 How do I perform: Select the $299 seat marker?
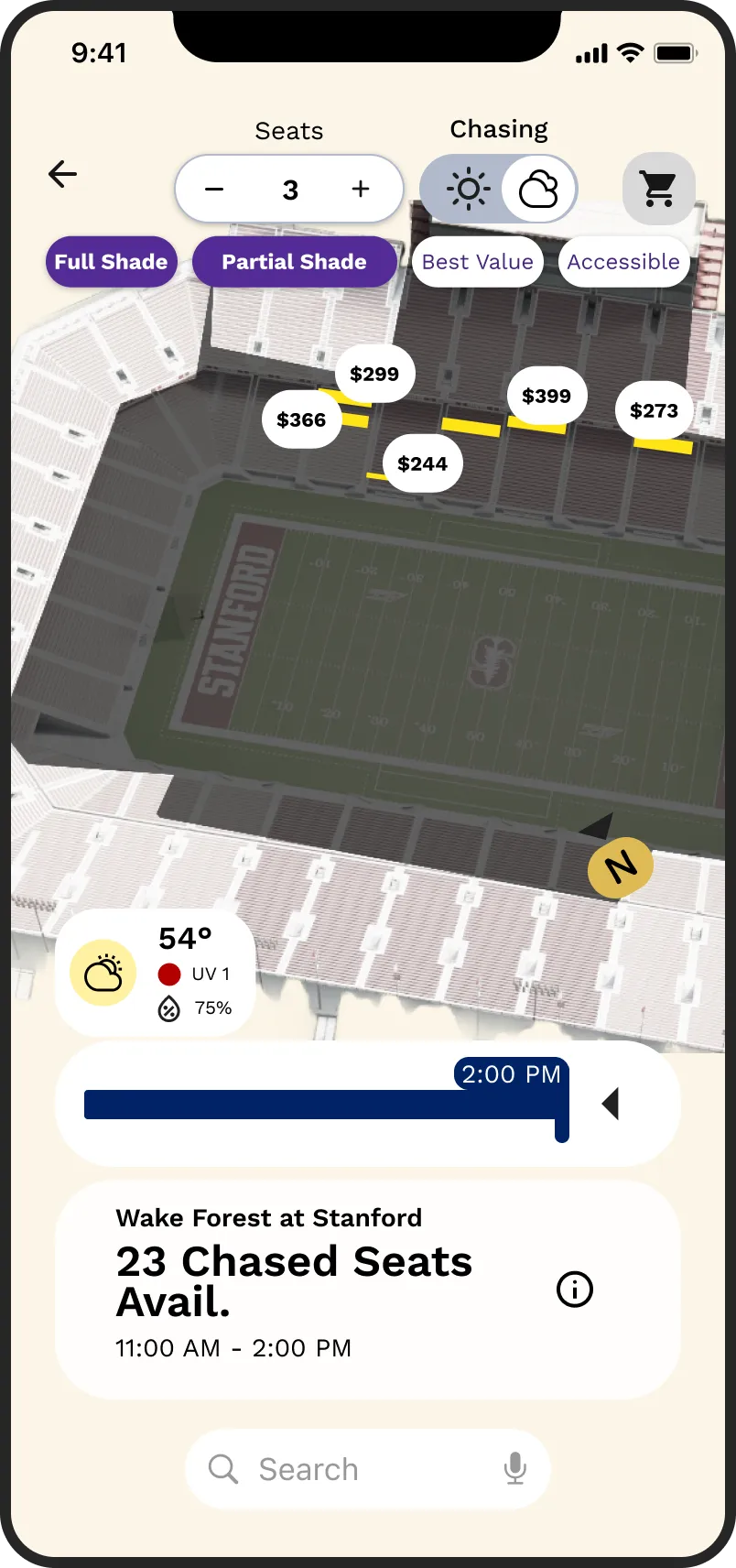pyautogui.click(x=374, y=374)
